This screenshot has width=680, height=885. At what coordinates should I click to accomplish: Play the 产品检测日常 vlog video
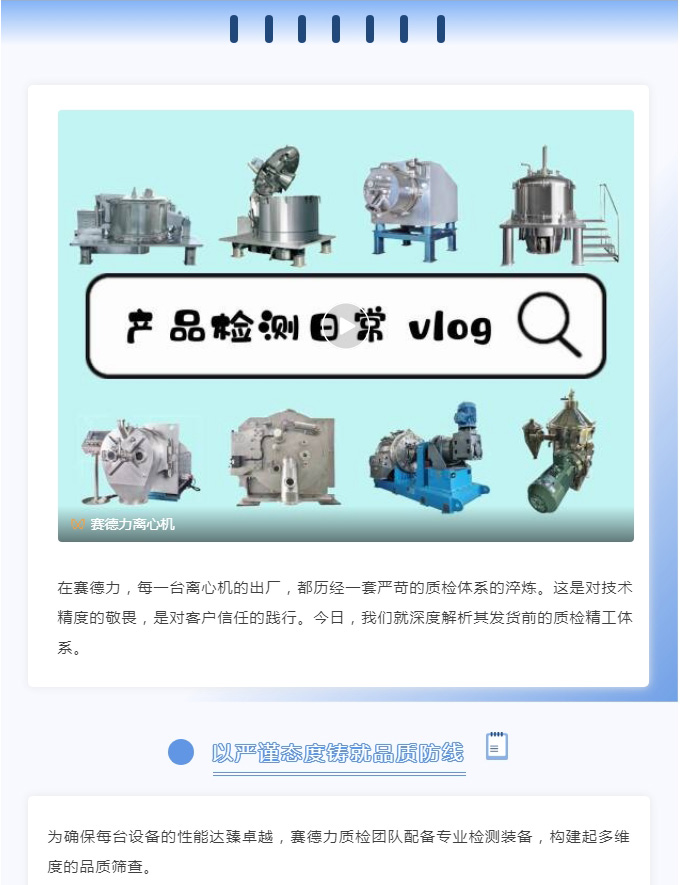click(x=345, y=326)
